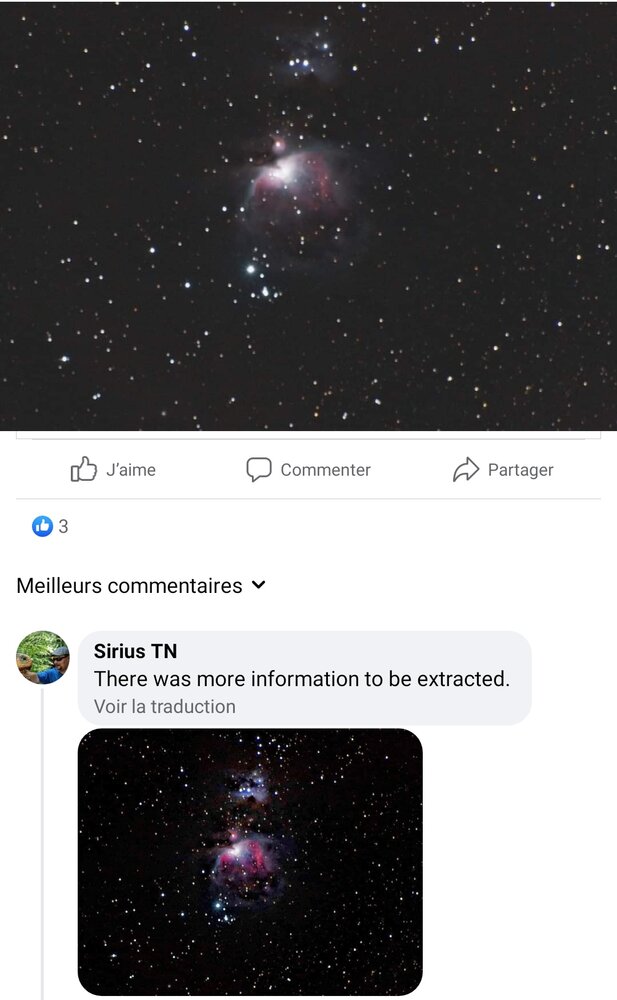Open Sirius TN's profile picture
This screenshot has width=617, height=1000.
click(x=43, y=657)
